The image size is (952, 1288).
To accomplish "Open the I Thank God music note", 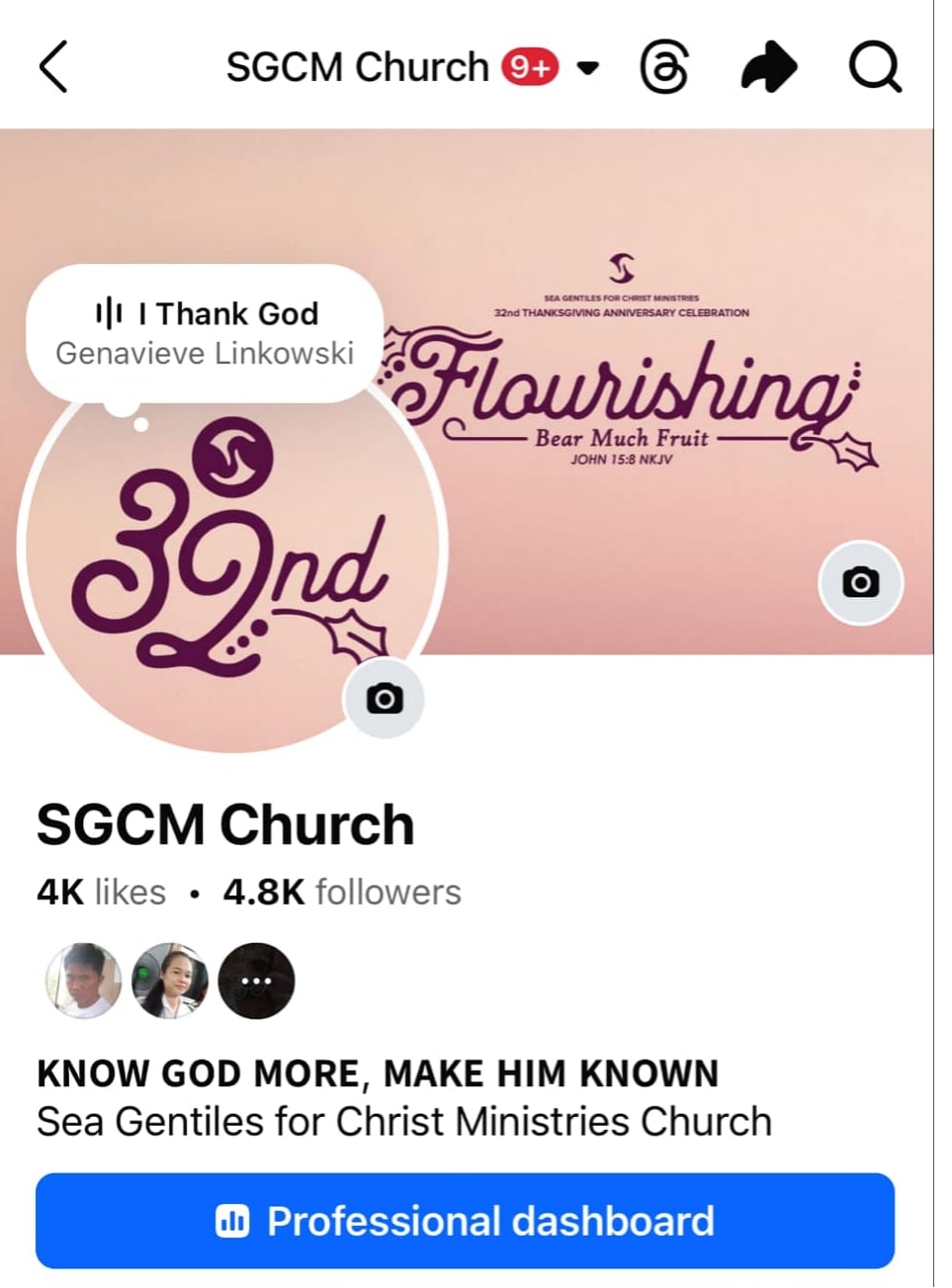I will [x=205, y=333].
